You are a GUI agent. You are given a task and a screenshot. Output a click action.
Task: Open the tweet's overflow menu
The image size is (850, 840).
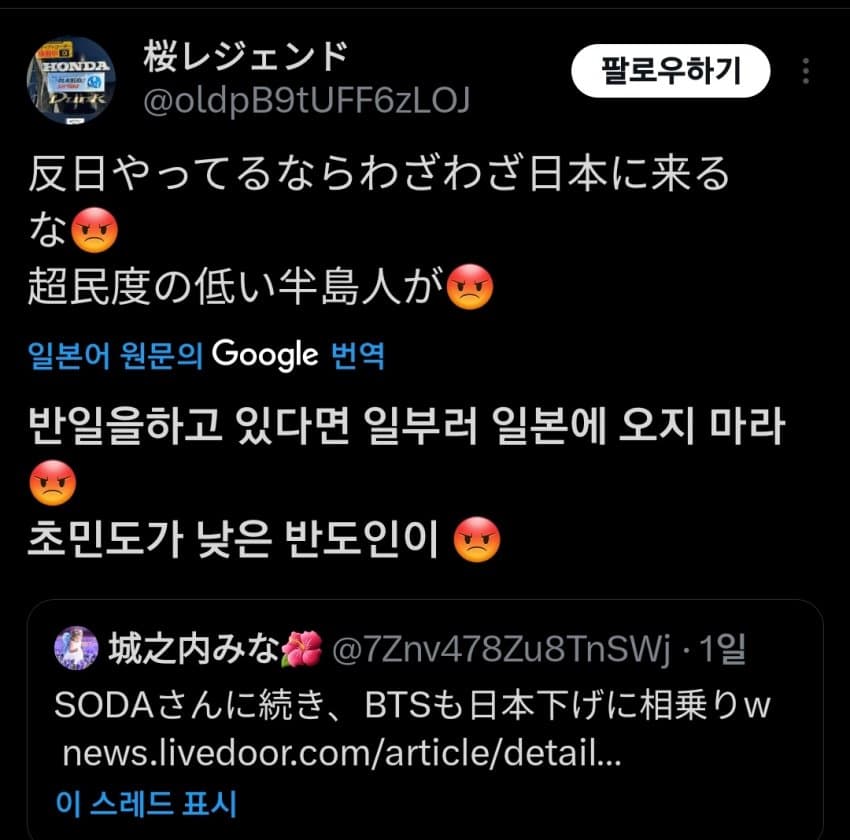click(x=806, y=71)
